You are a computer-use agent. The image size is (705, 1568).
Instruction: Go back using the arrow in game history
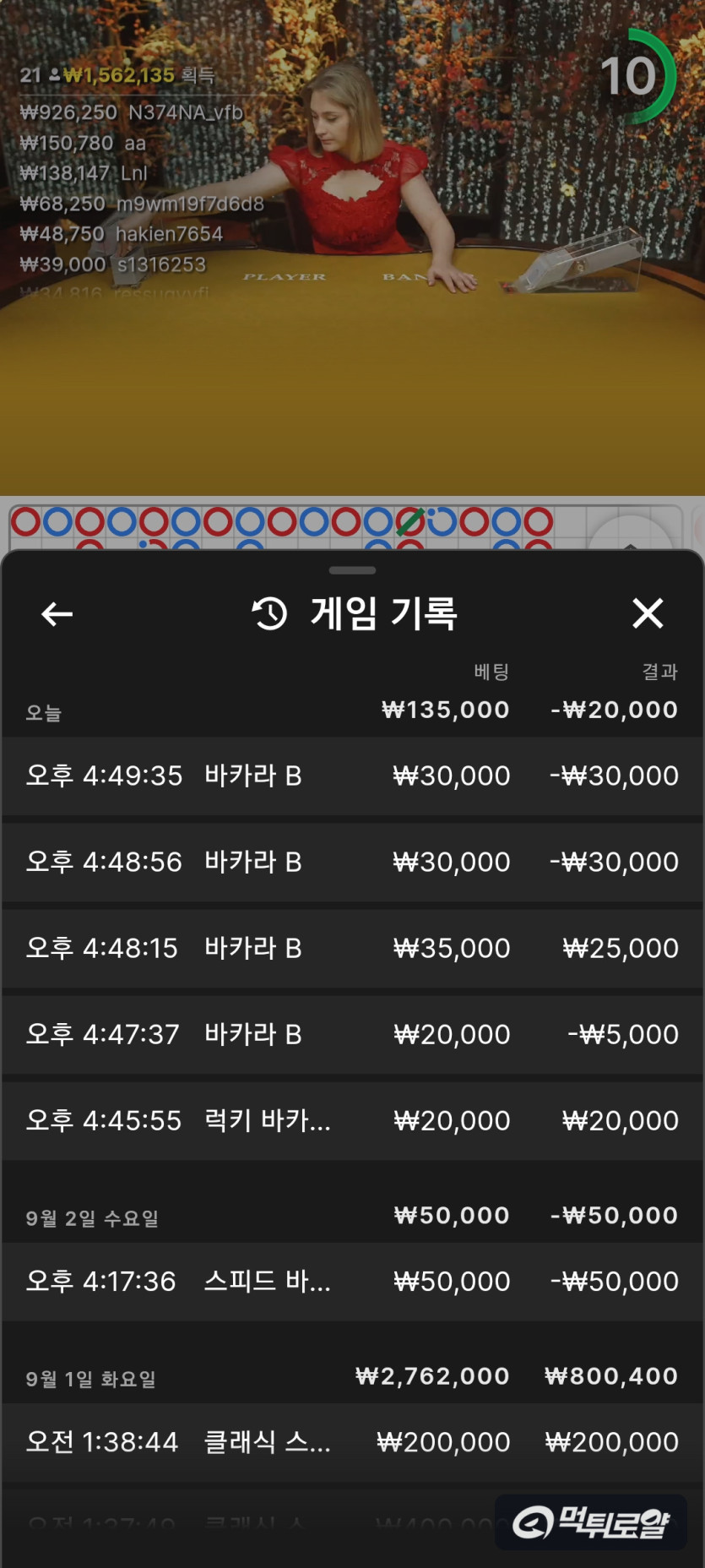point(57,614)
